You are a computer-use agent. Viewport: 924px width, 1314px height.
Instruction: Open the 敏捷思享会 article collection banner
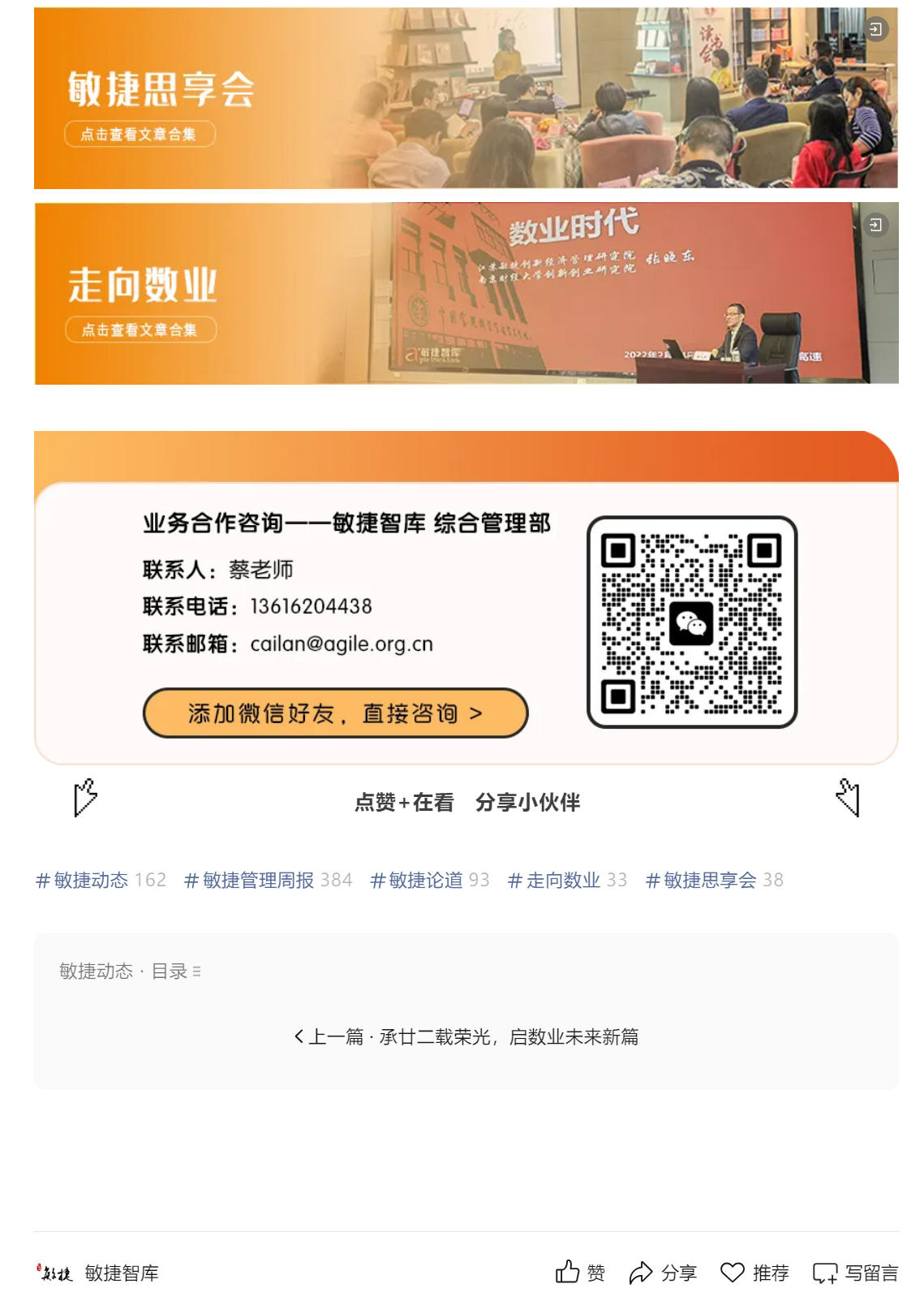[x=466, y=98]
